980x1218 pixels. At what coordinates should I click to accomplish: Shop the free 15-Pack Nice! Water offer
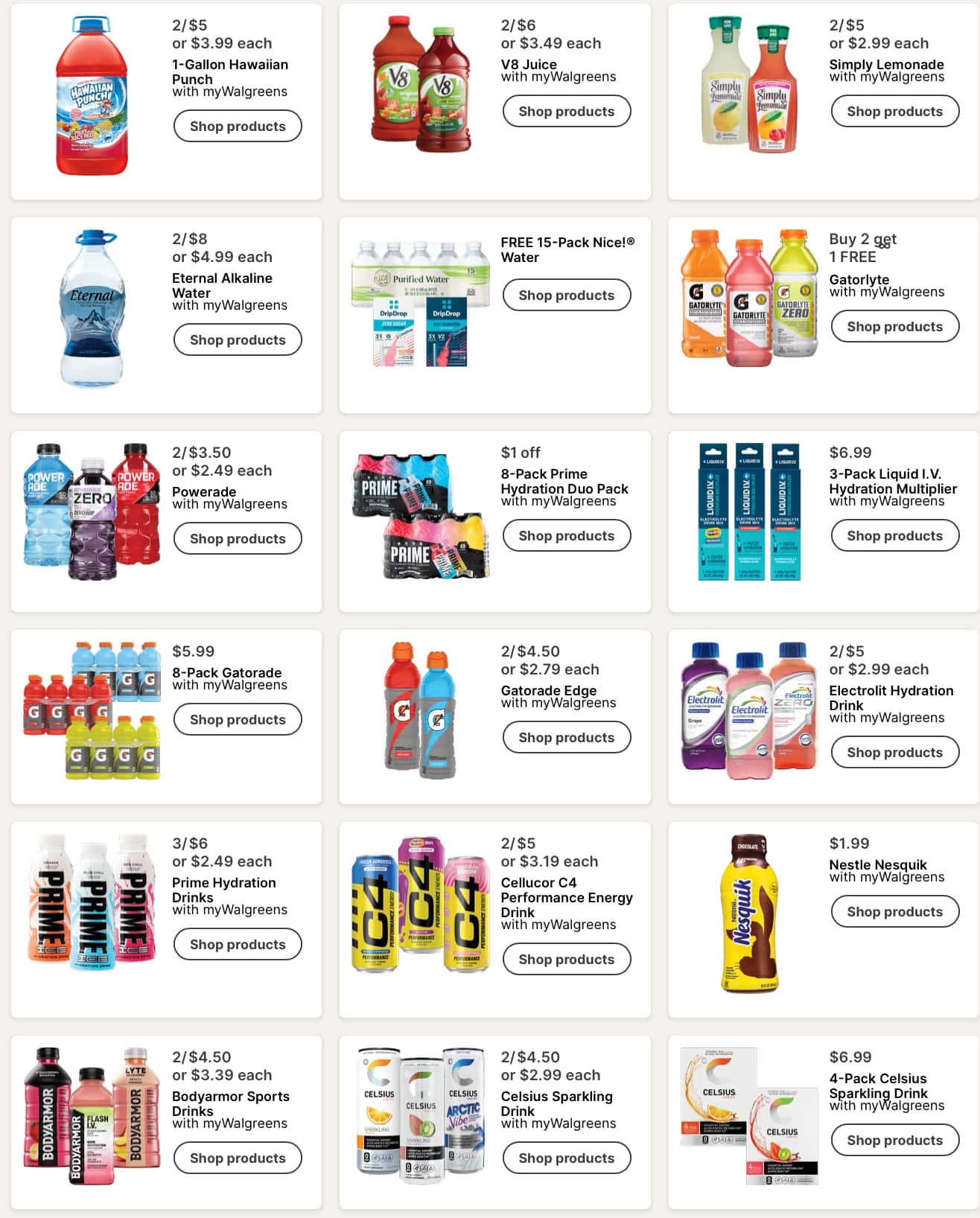[566, 295]
